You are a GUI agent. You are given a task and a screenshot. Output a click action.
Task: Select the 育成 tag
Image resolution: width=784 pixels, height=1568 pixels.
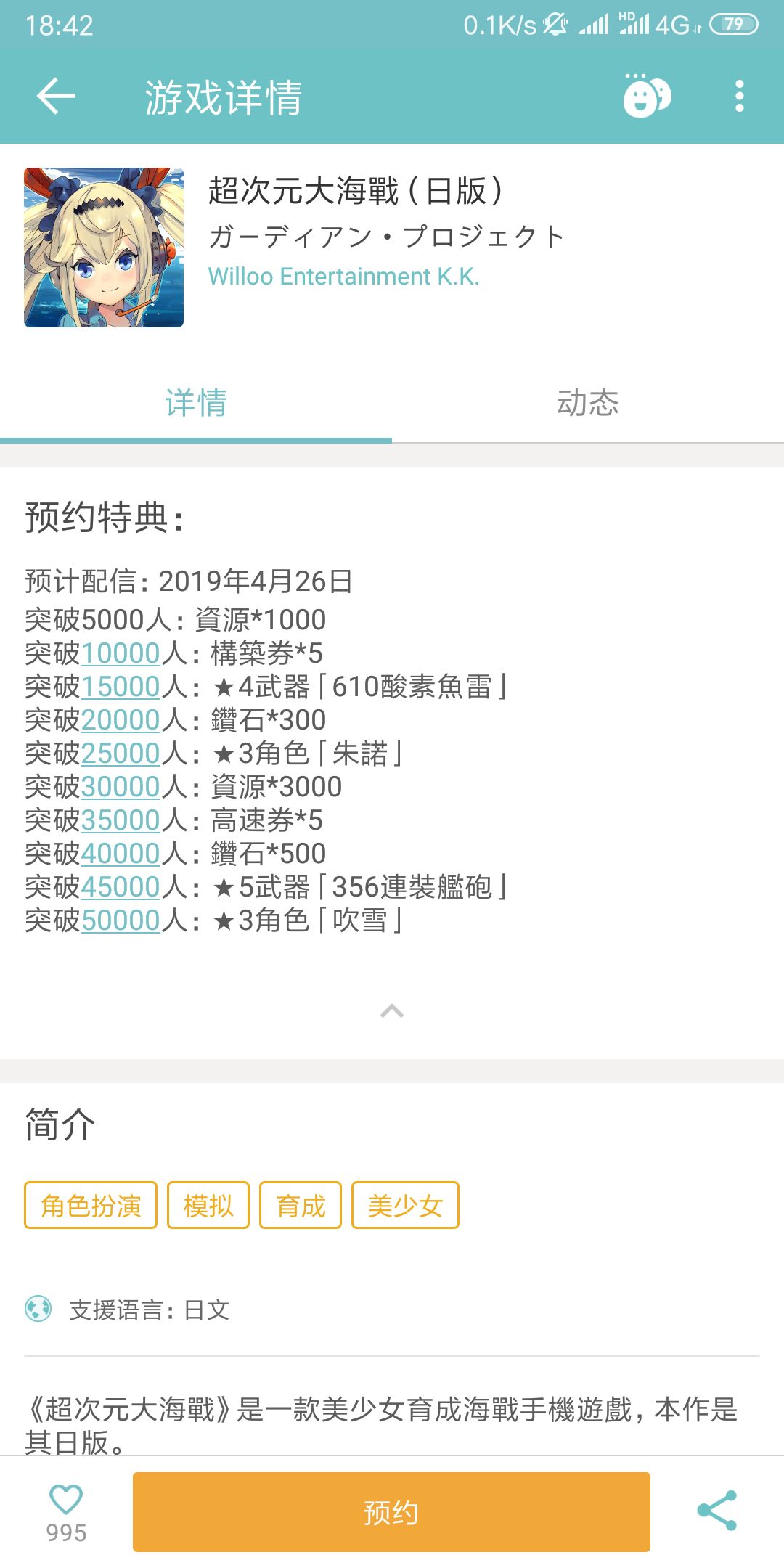coord(301,1205)
